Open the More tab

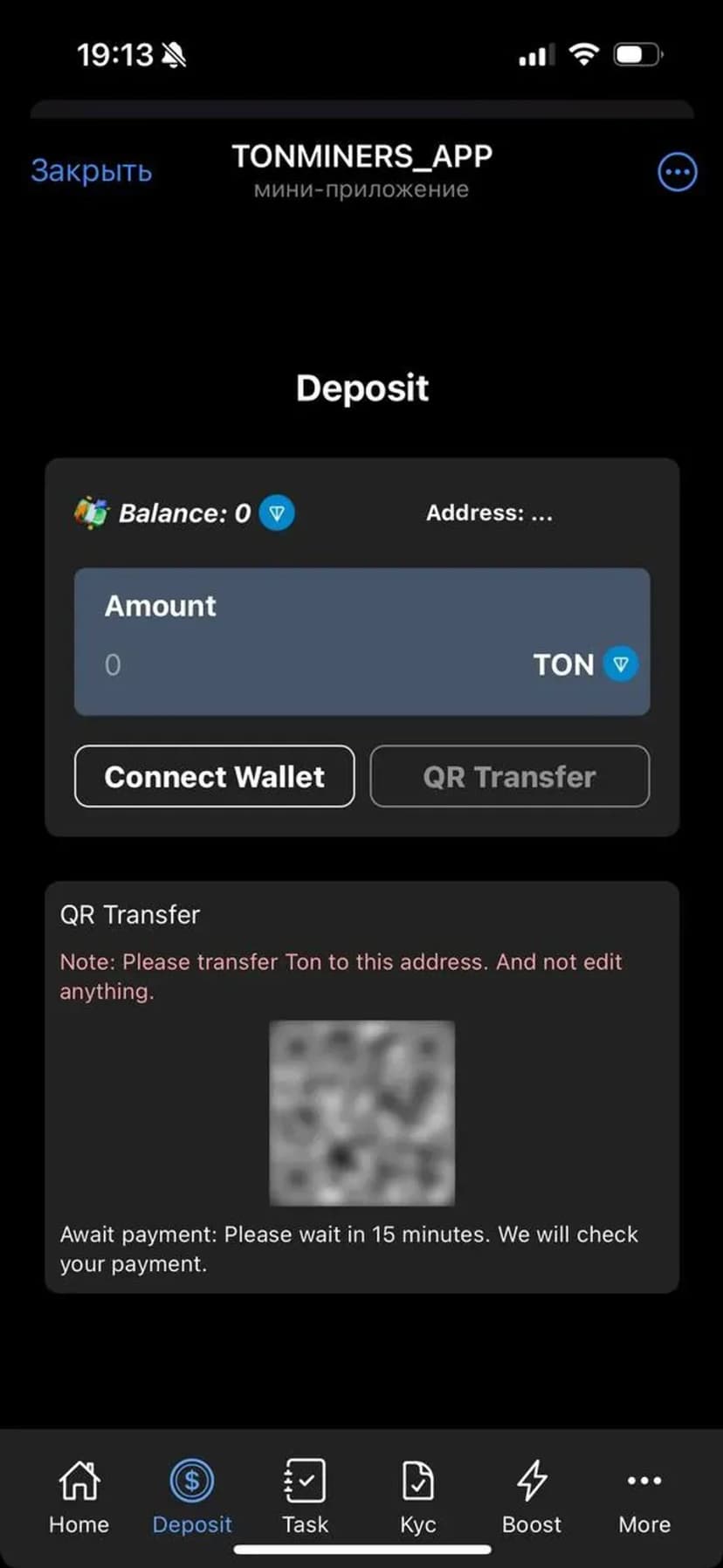[644, 1496]
